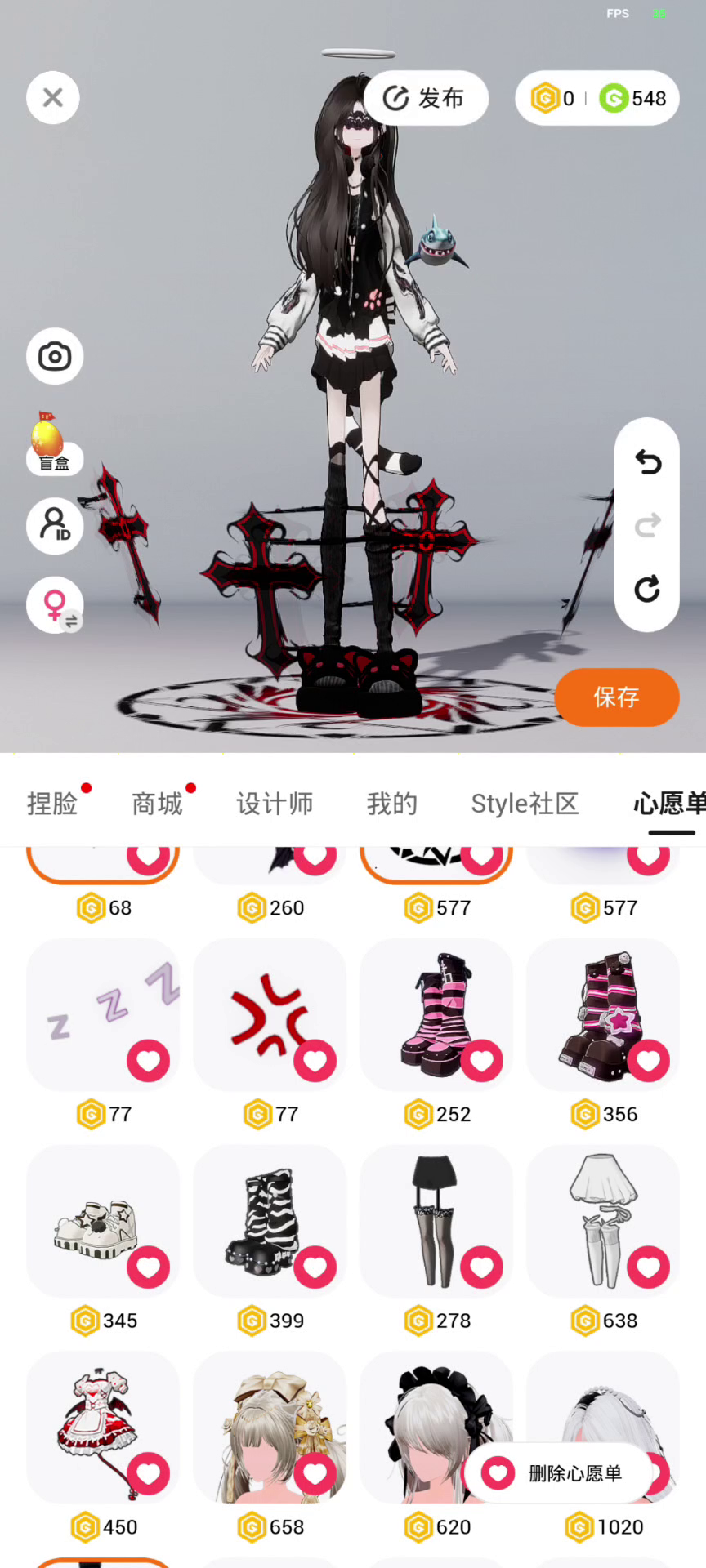
Task: Switch to the 我的 tab
Action: (x=391, y=804)
